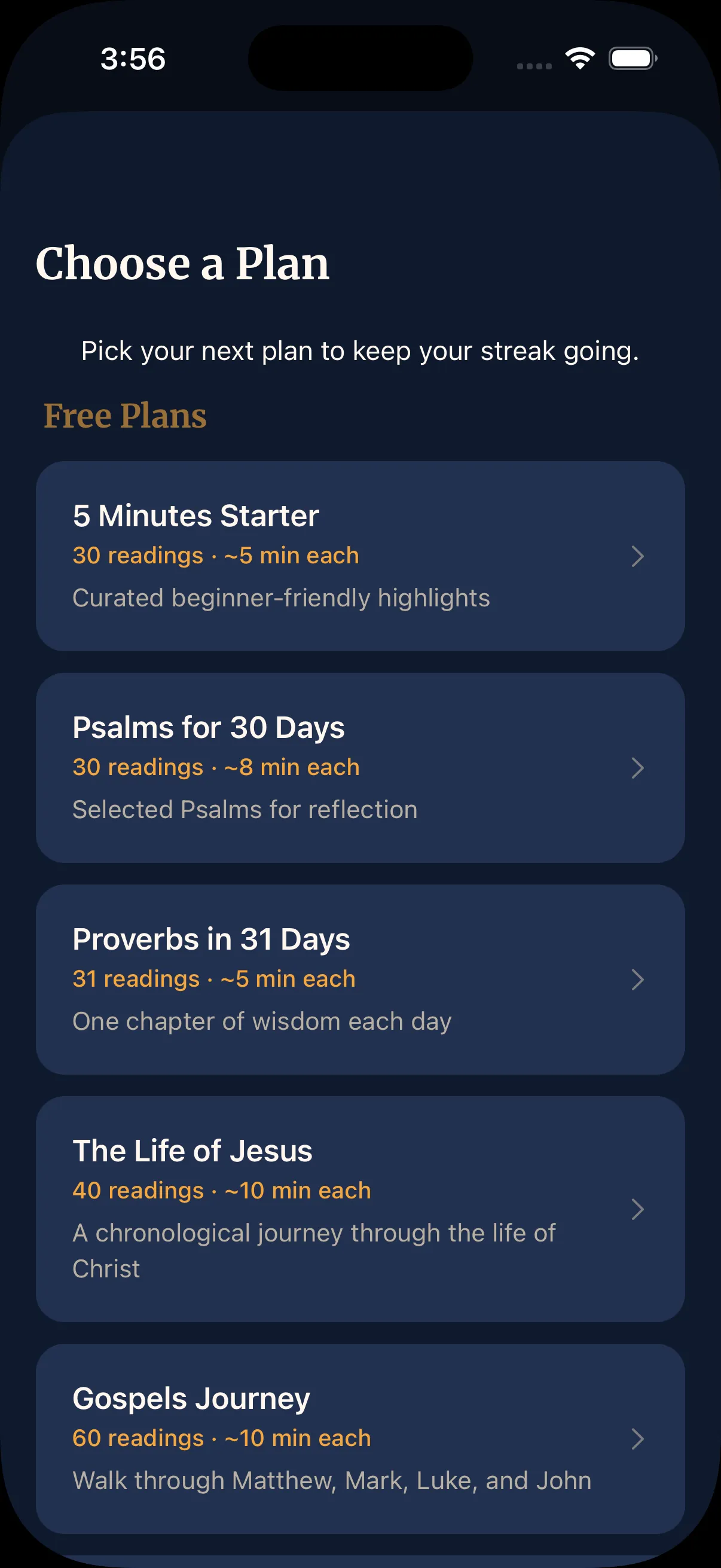Open the Psalms for 30 Days plan
Image resolution: width=721 pixels, height=1568 pixels.
tap(359, 768)
